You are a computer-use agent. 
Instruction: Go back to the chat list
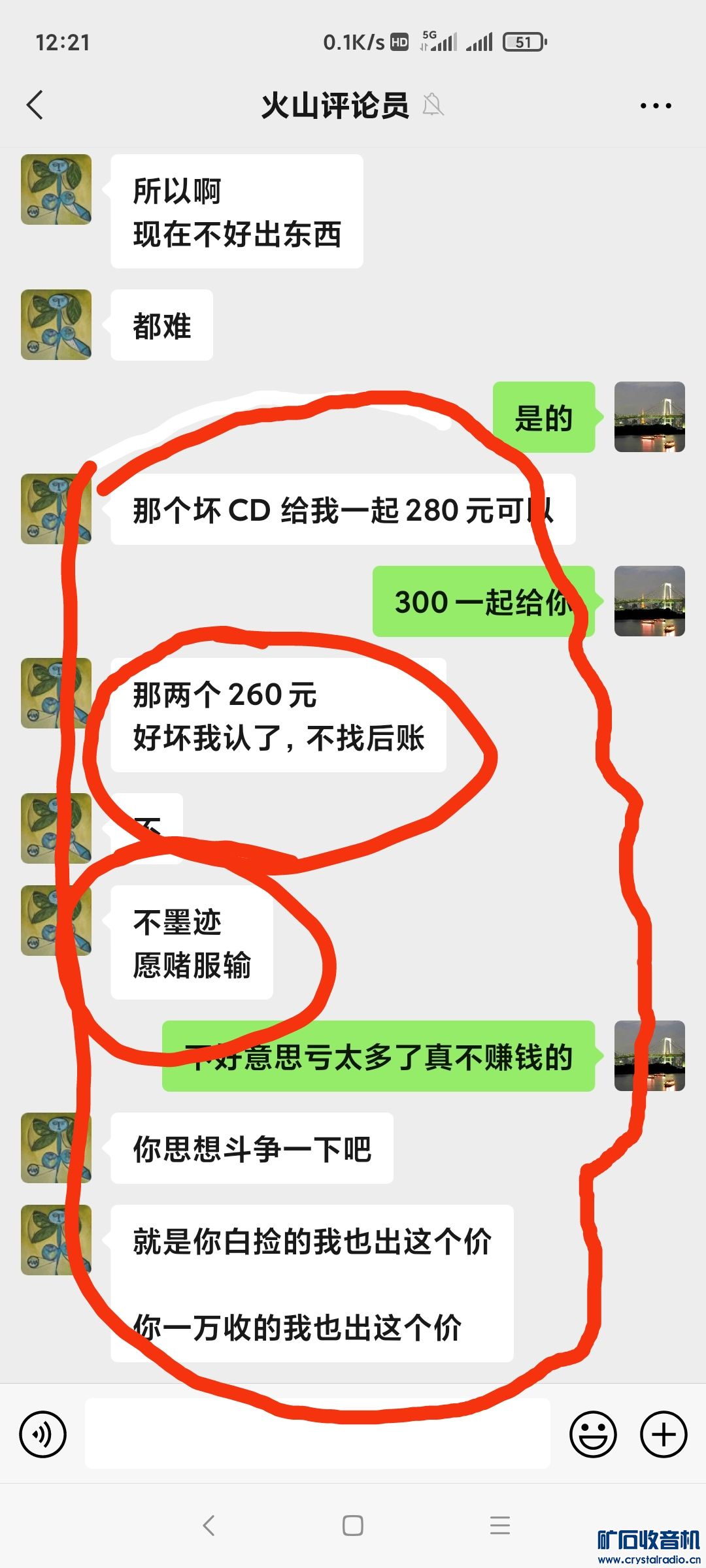[35, 105]
